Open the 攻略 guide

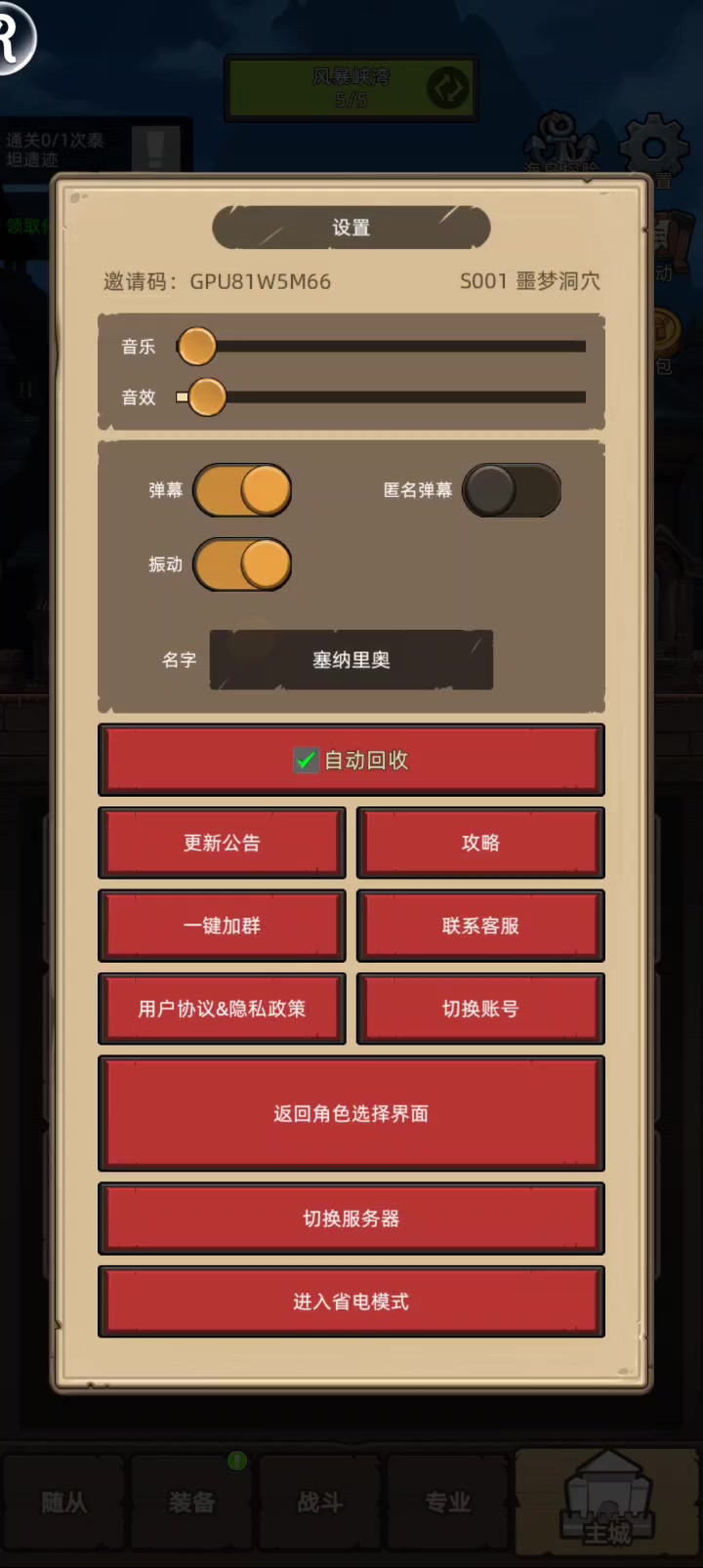tap(480, 843)
